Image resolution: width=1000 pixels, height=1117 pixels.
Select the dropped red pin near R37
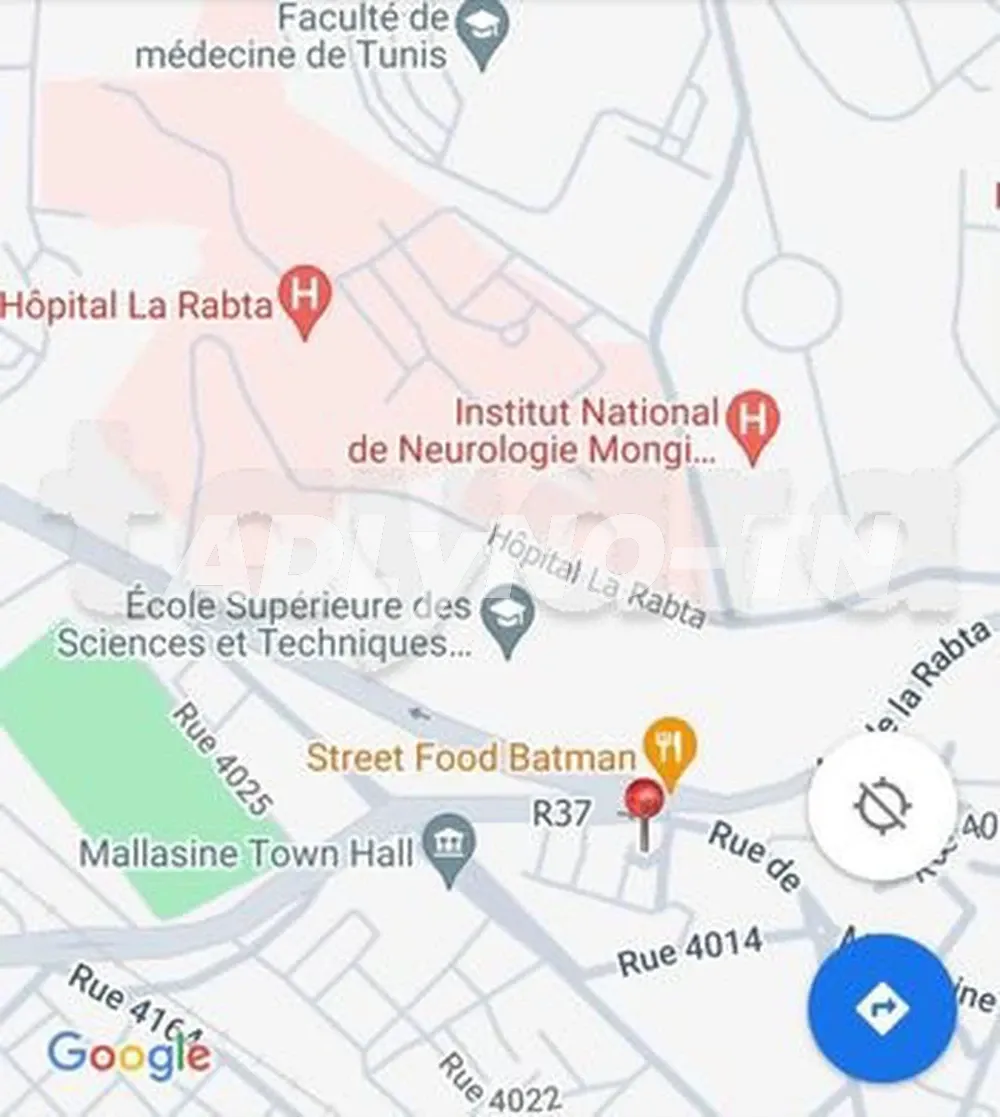(x=645, y=802)
